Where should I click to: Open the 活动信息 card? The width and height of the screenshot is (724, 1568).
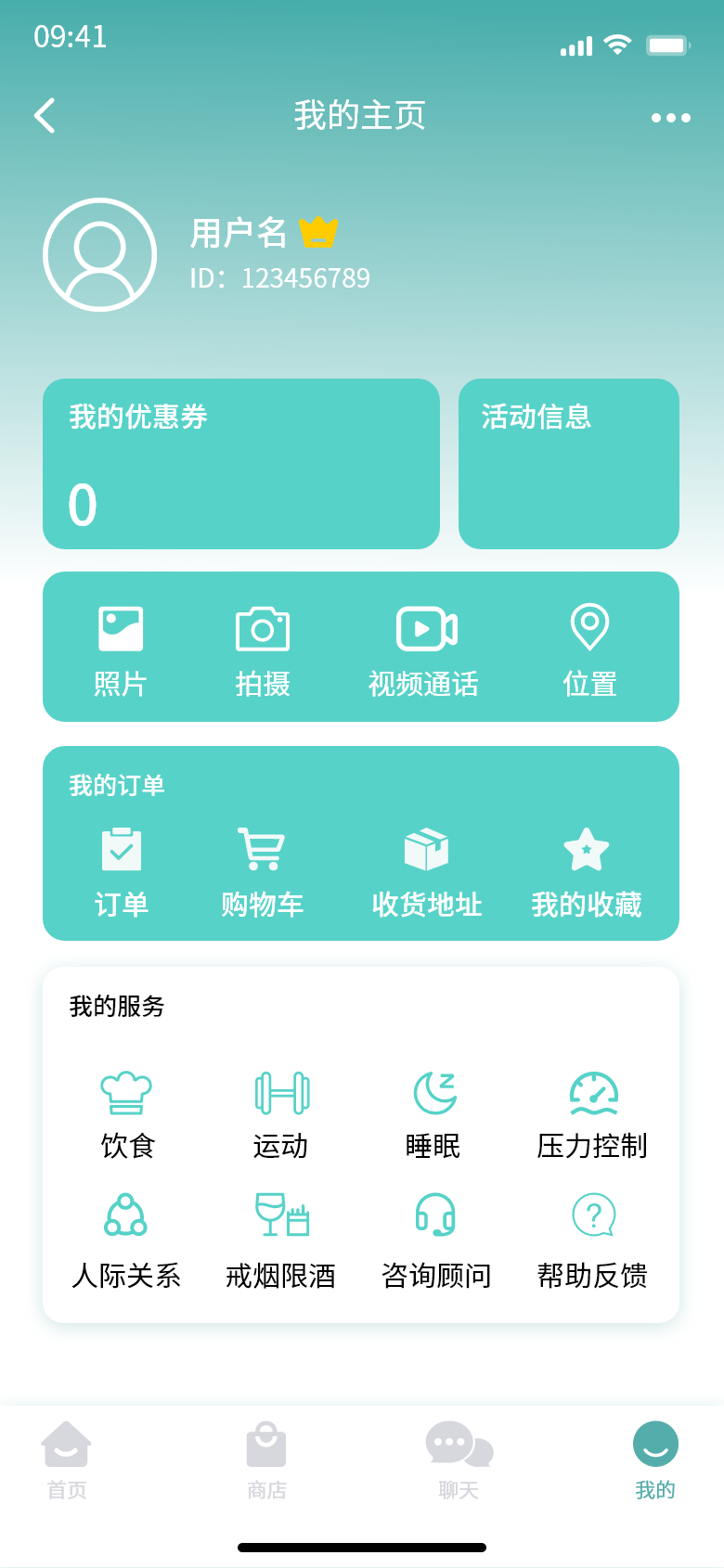pos(569,464)
